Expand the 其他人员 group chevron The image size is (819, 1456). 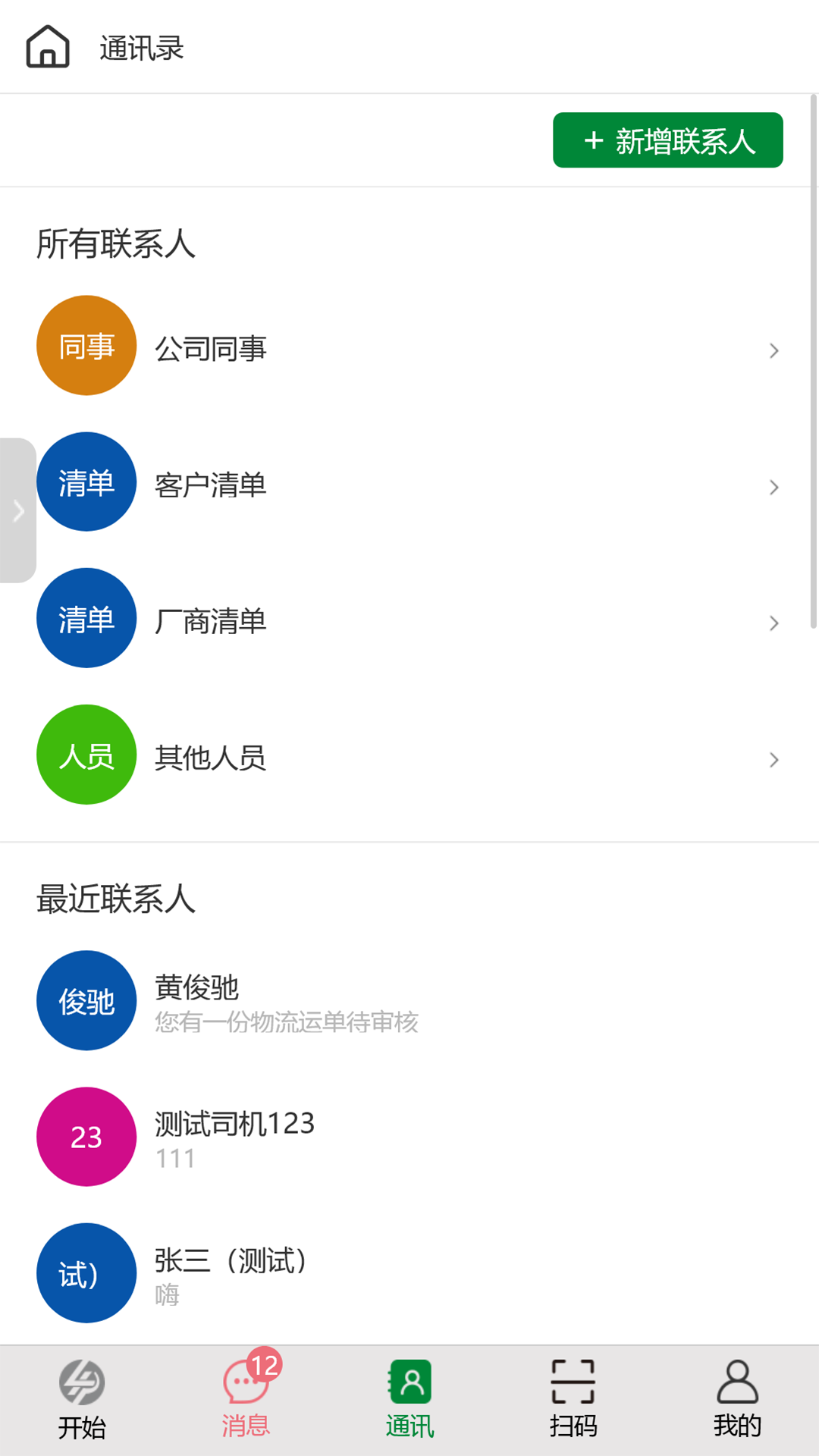pos(774,760)
